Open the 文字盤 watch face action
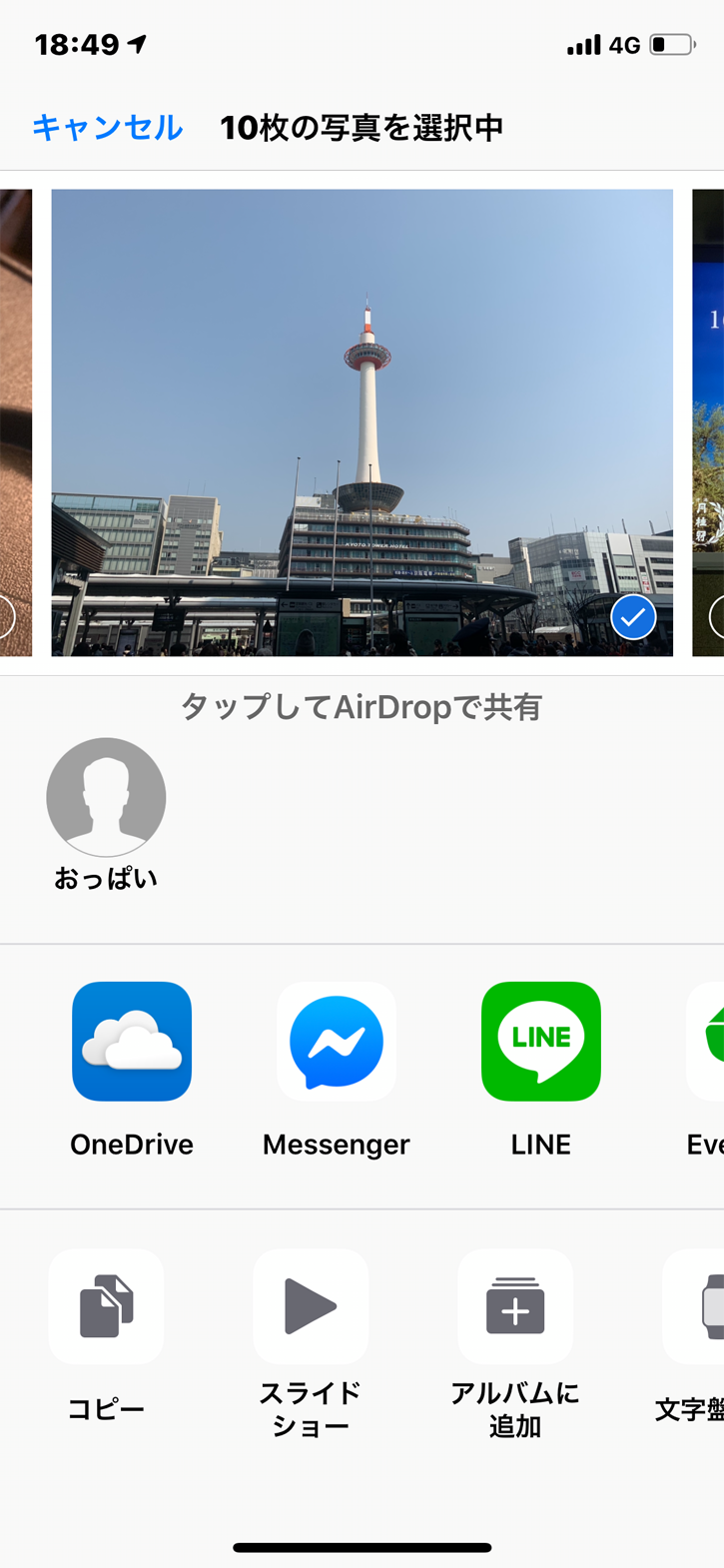724x1568 pixels. pyautogui.click(x=699, y=1306)
